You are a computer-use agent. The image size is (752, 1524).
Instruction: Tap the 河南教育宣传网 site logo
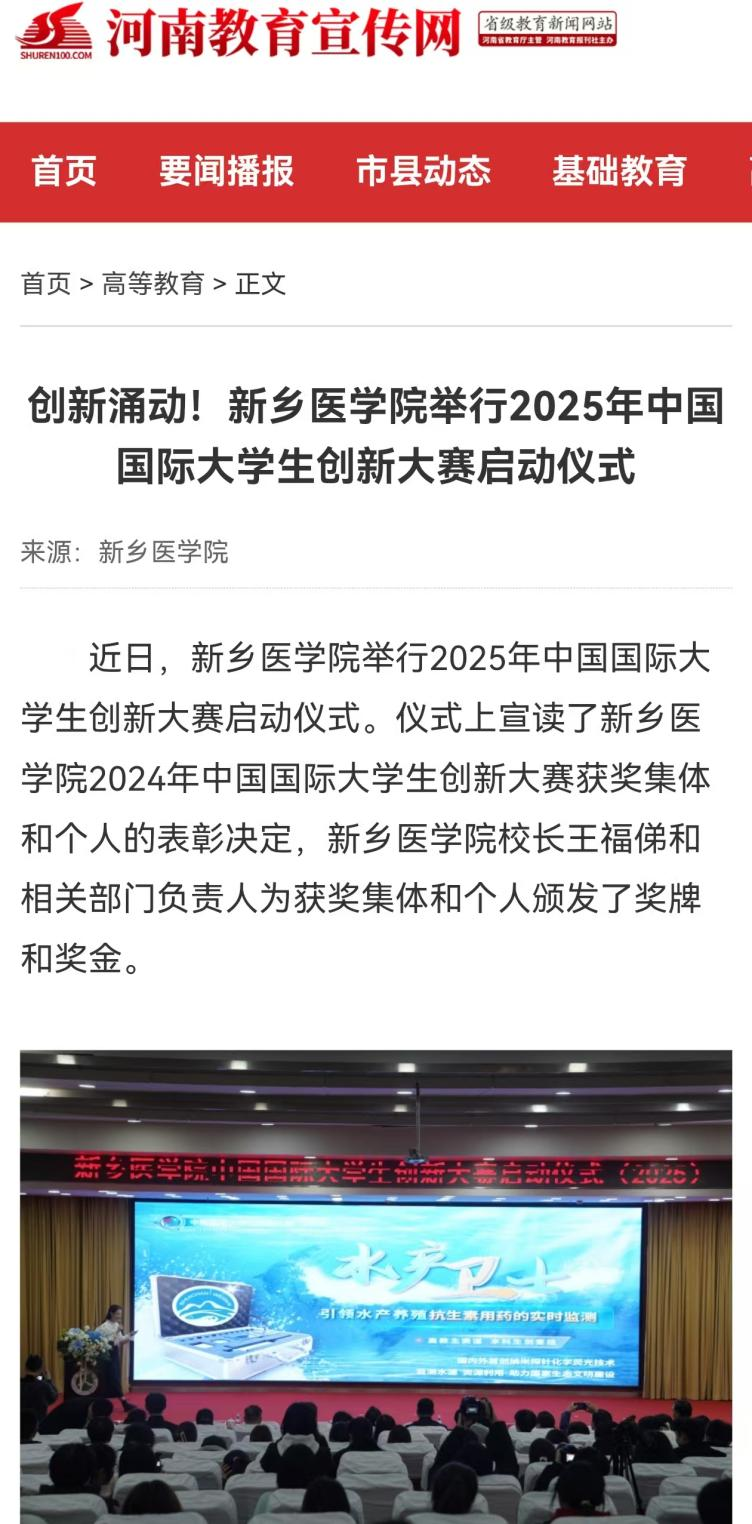tap(240, 32)
